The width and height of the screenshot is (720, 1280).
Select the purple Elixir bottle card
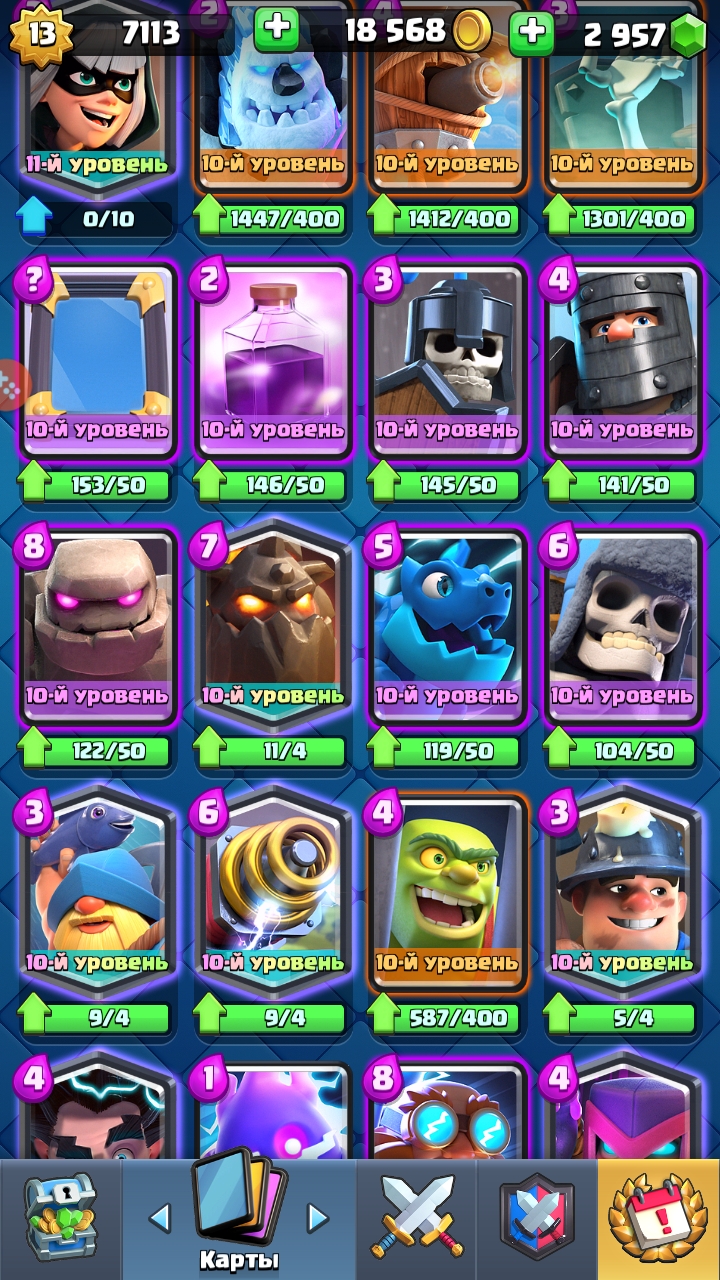click(272, 362)
